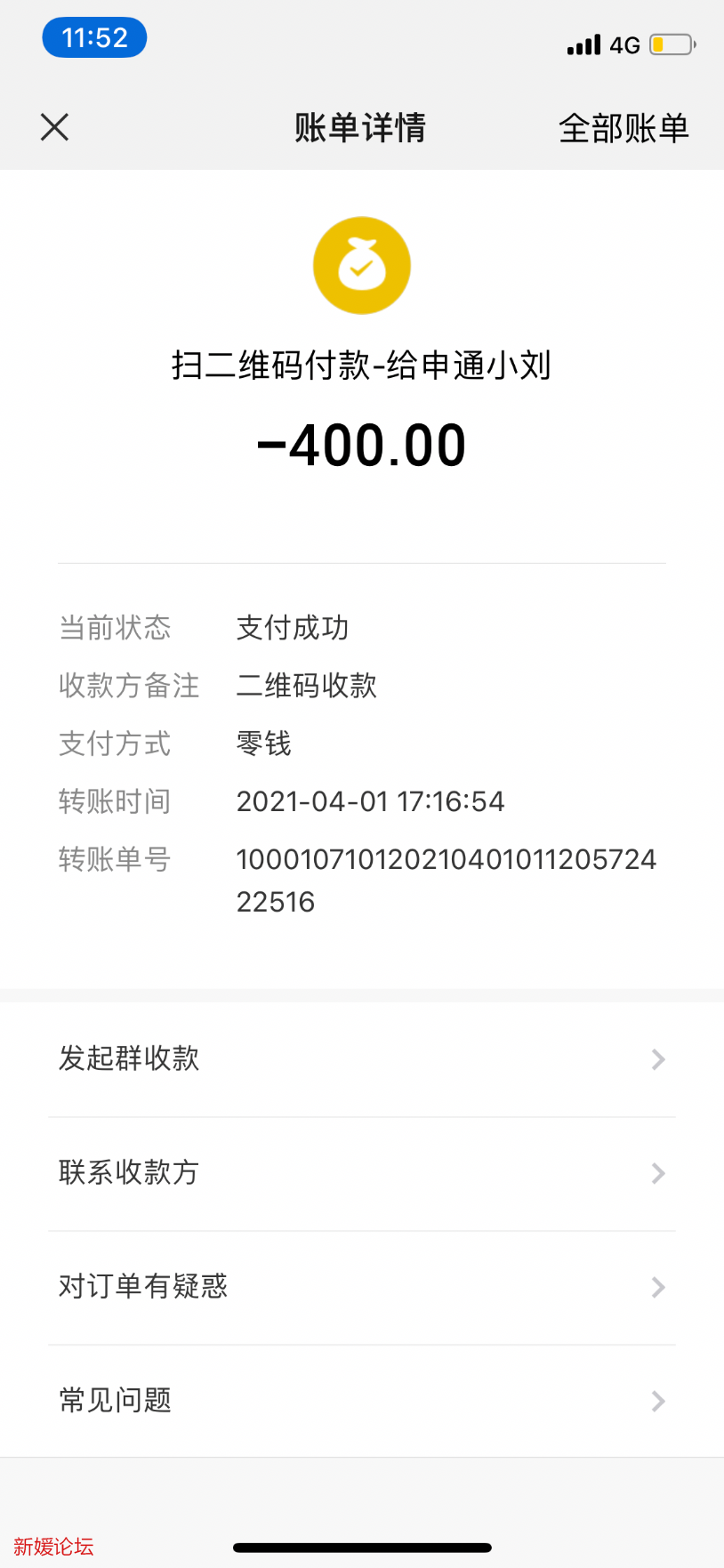Expand the 对订单有疑惑 row chevron
The width and height of the screenshot is (724, 1568).
click(657, 1287)
